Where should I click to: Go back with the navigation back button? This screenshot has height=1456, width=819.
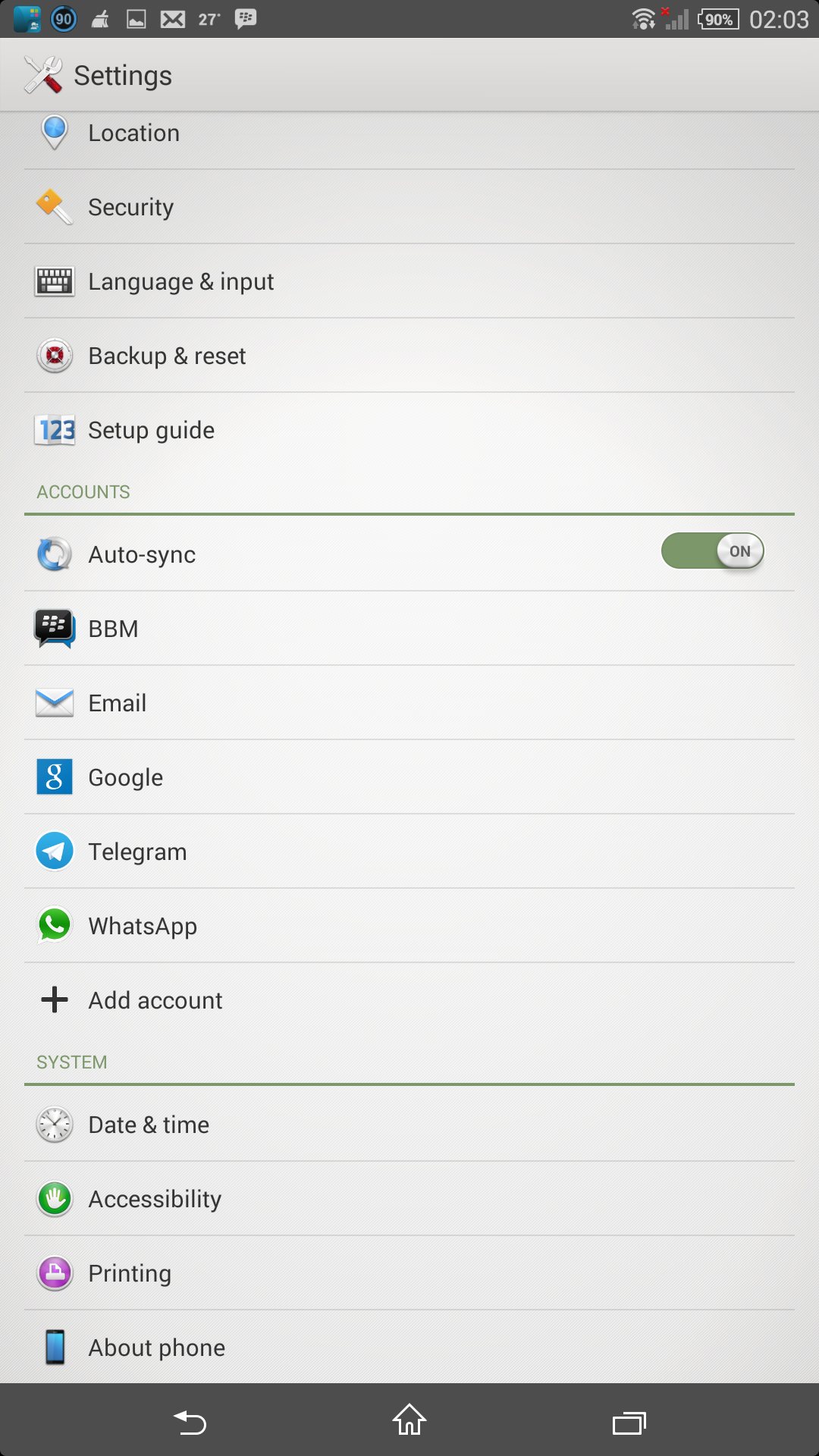[190, 1422]
